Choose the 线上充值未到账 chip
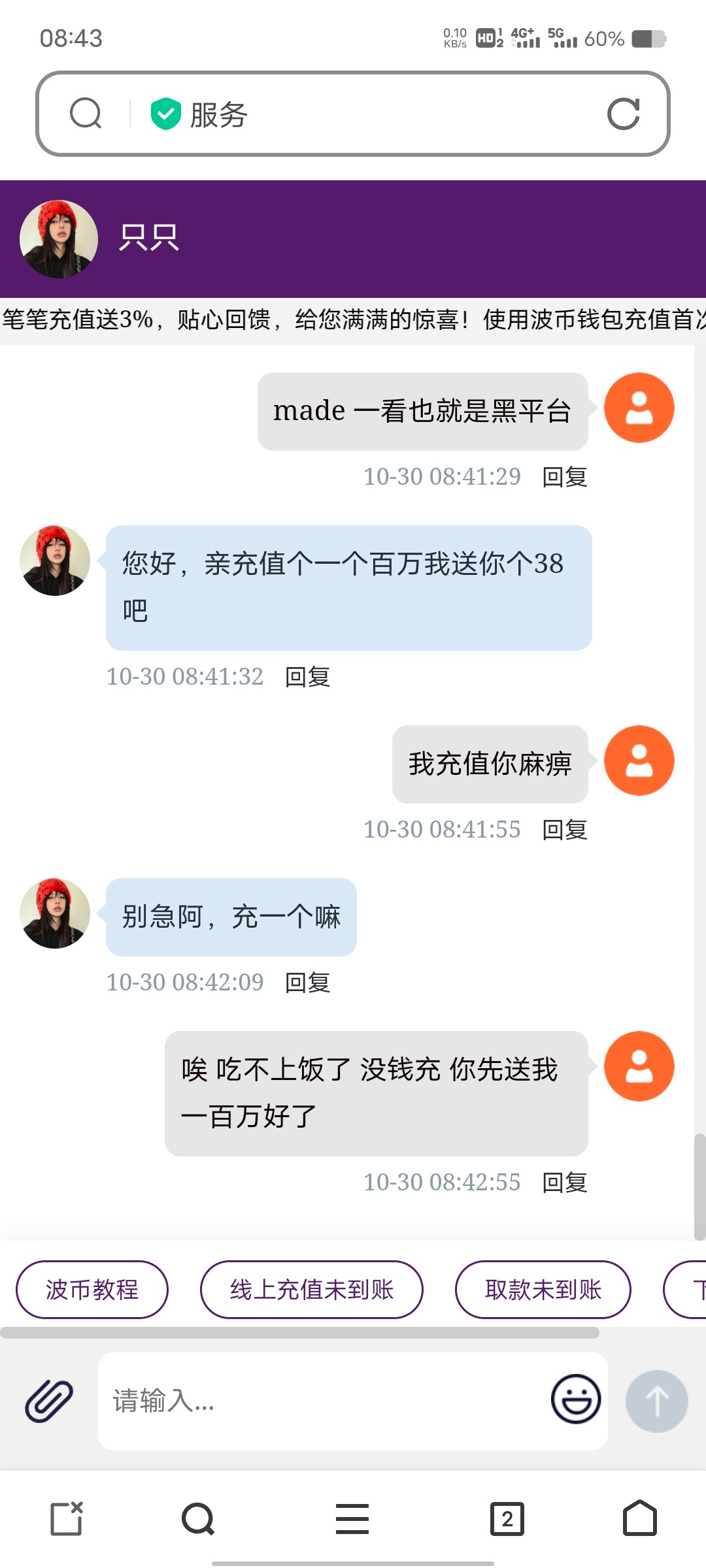706x1568 pixels. [x=312, y=1290]
